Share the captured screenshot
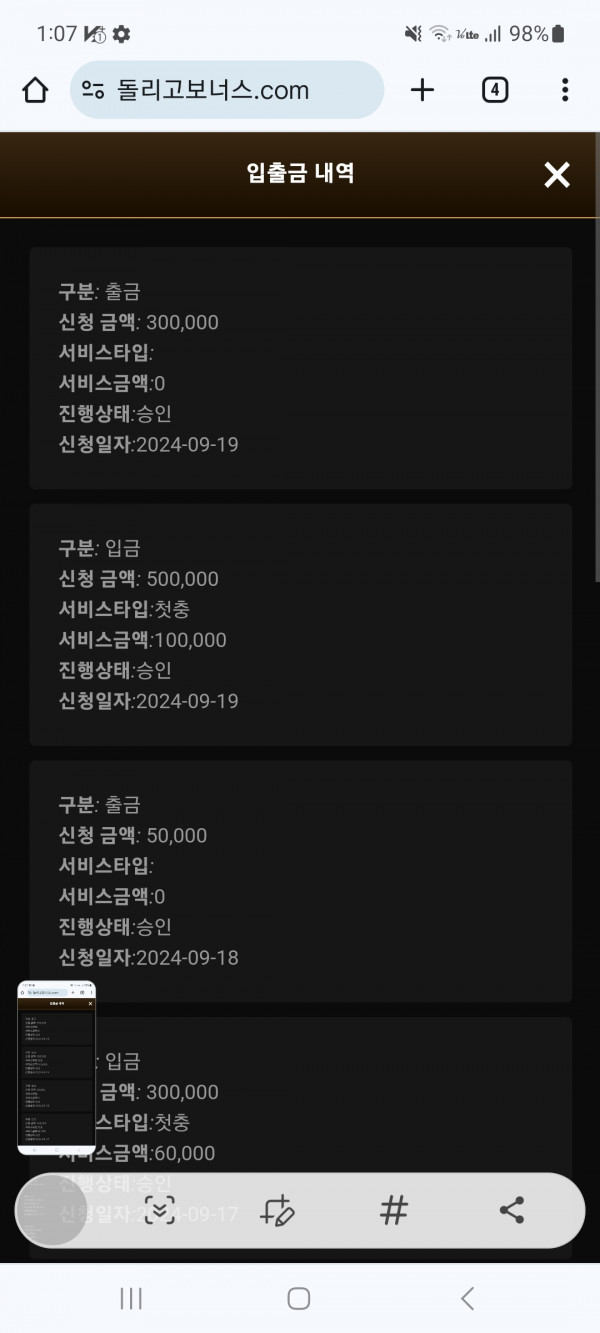 coord(511,1210)
